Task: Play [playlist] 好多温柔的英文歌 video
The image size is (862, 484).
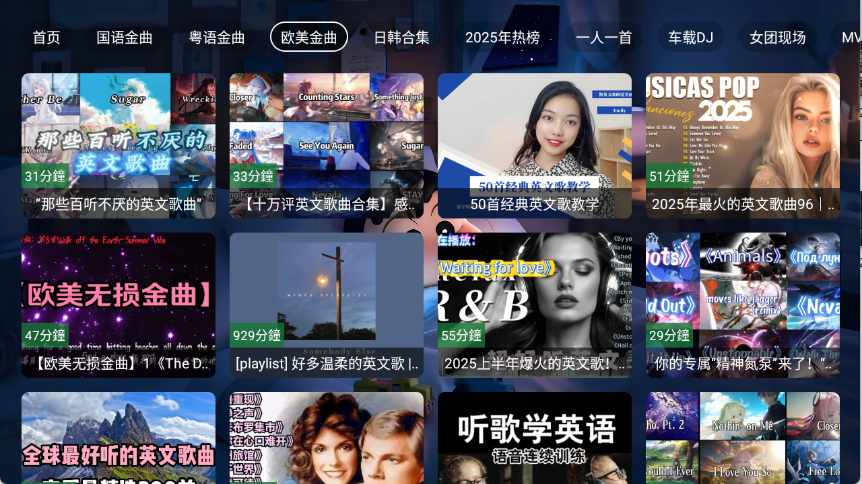Action: pos(326,305)
